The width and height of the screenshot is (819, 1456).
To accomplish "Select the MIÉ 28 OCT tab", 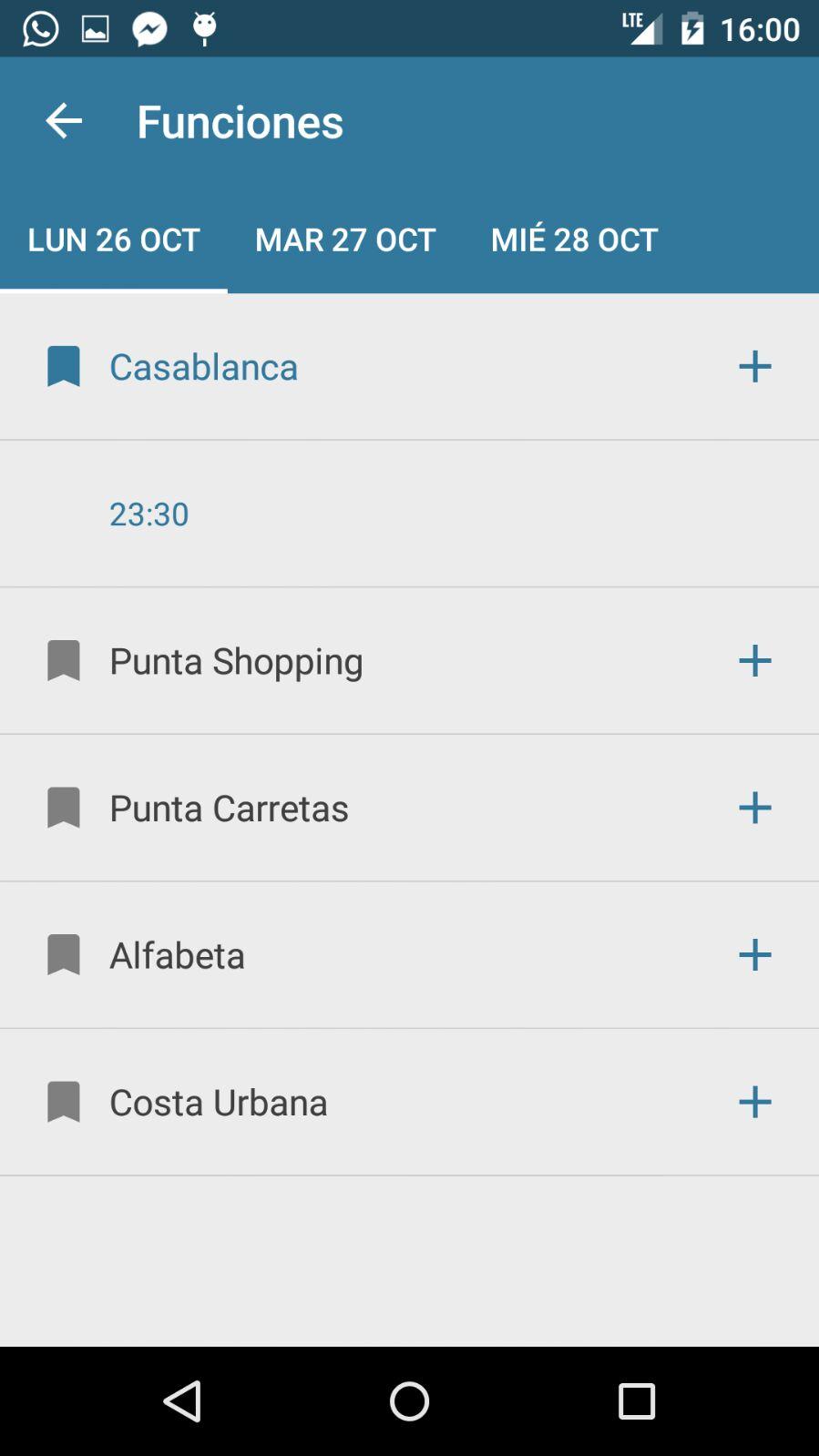I will point(574,239).
